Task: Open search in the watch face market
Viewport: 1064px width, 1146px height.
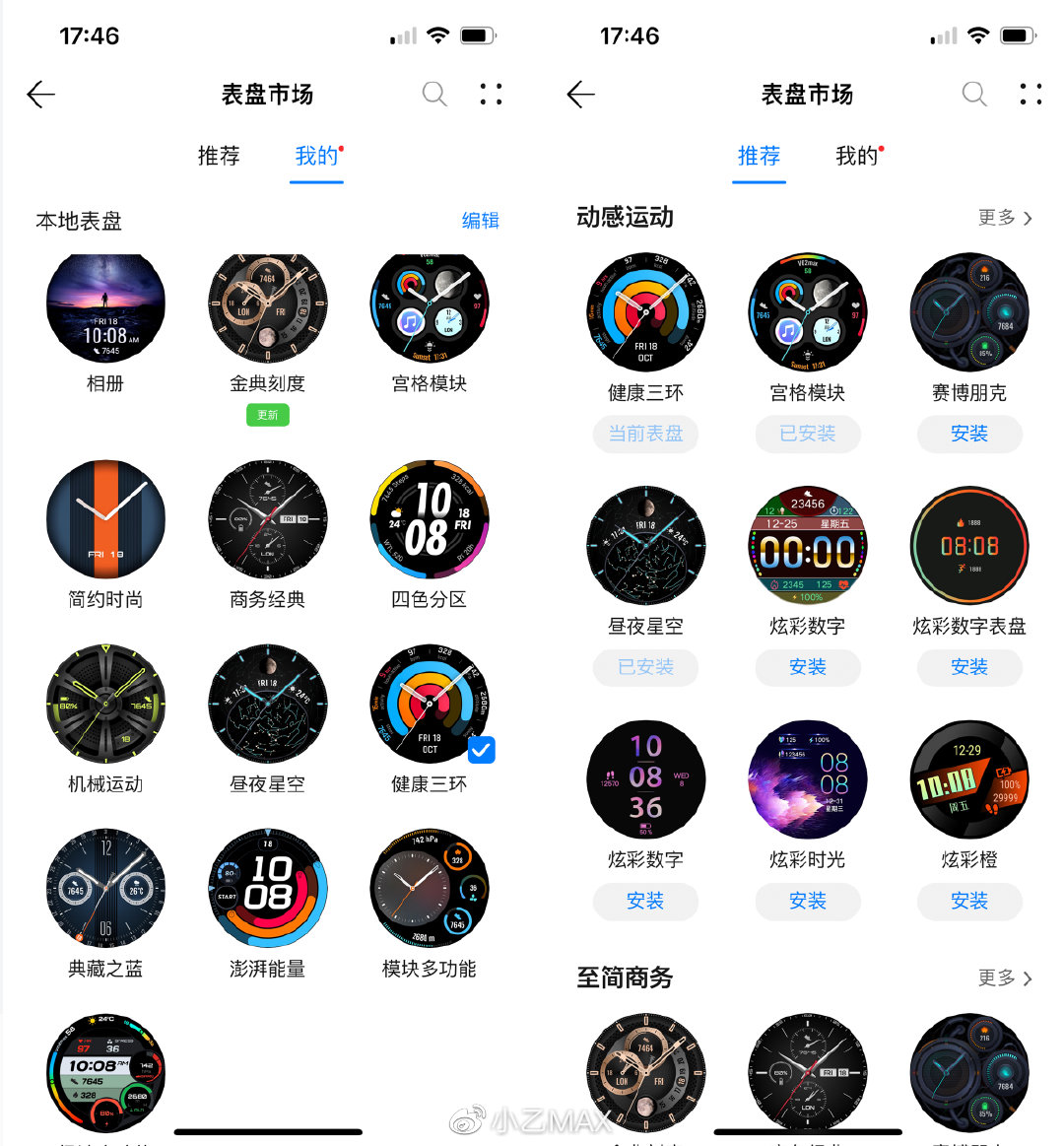Action: [x=434, y=95]
